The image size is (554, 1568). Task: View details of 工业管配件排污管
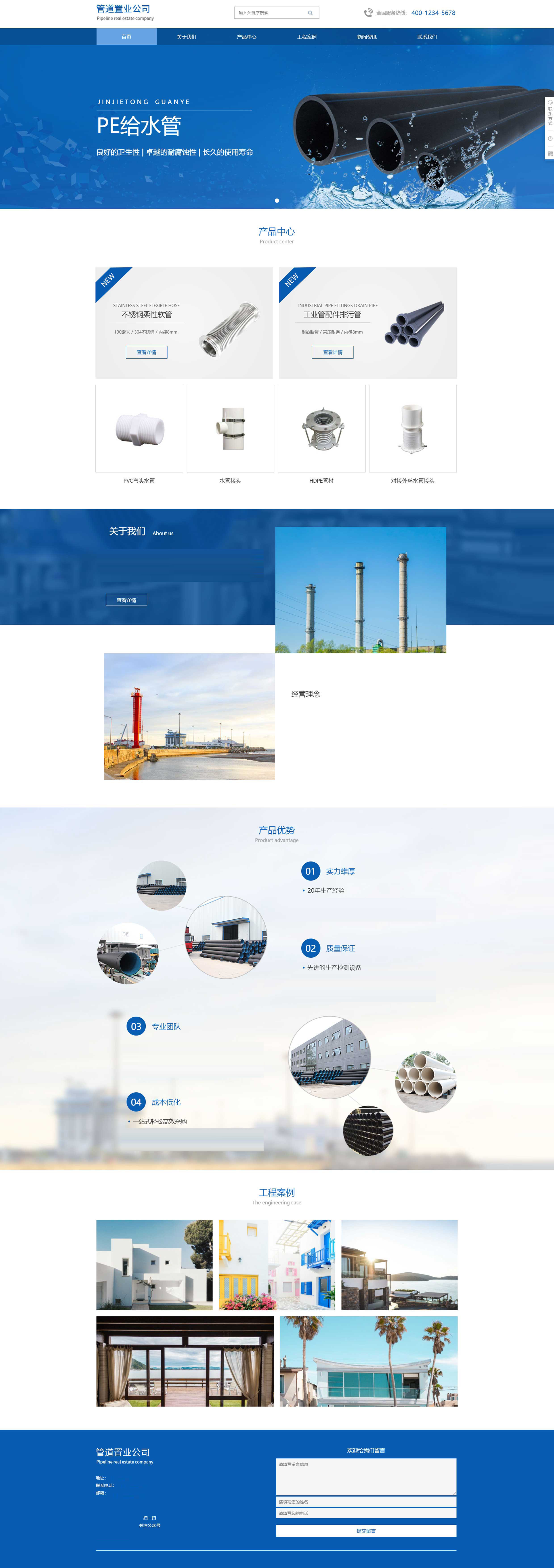(x=332, y=352)
